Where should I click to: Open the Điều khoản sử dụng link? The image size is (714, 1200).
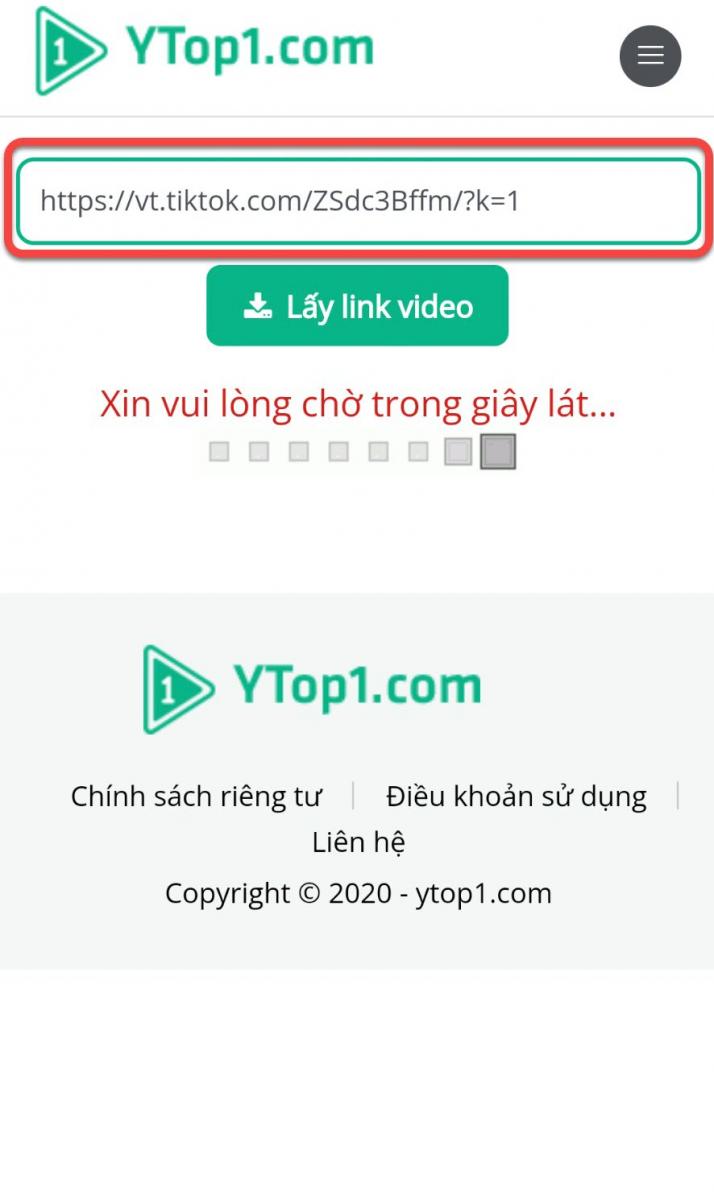516,797
